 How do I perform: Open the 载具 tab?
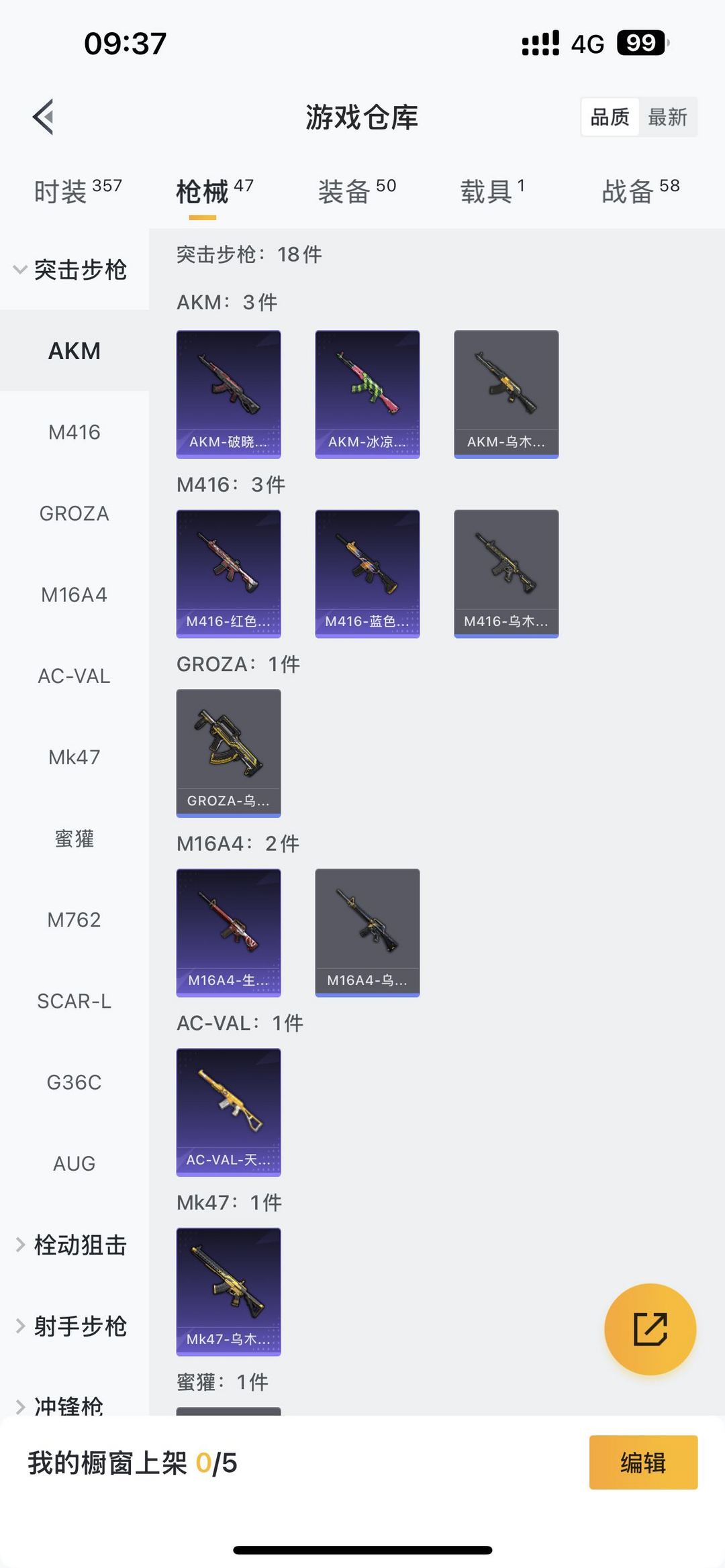492,191
